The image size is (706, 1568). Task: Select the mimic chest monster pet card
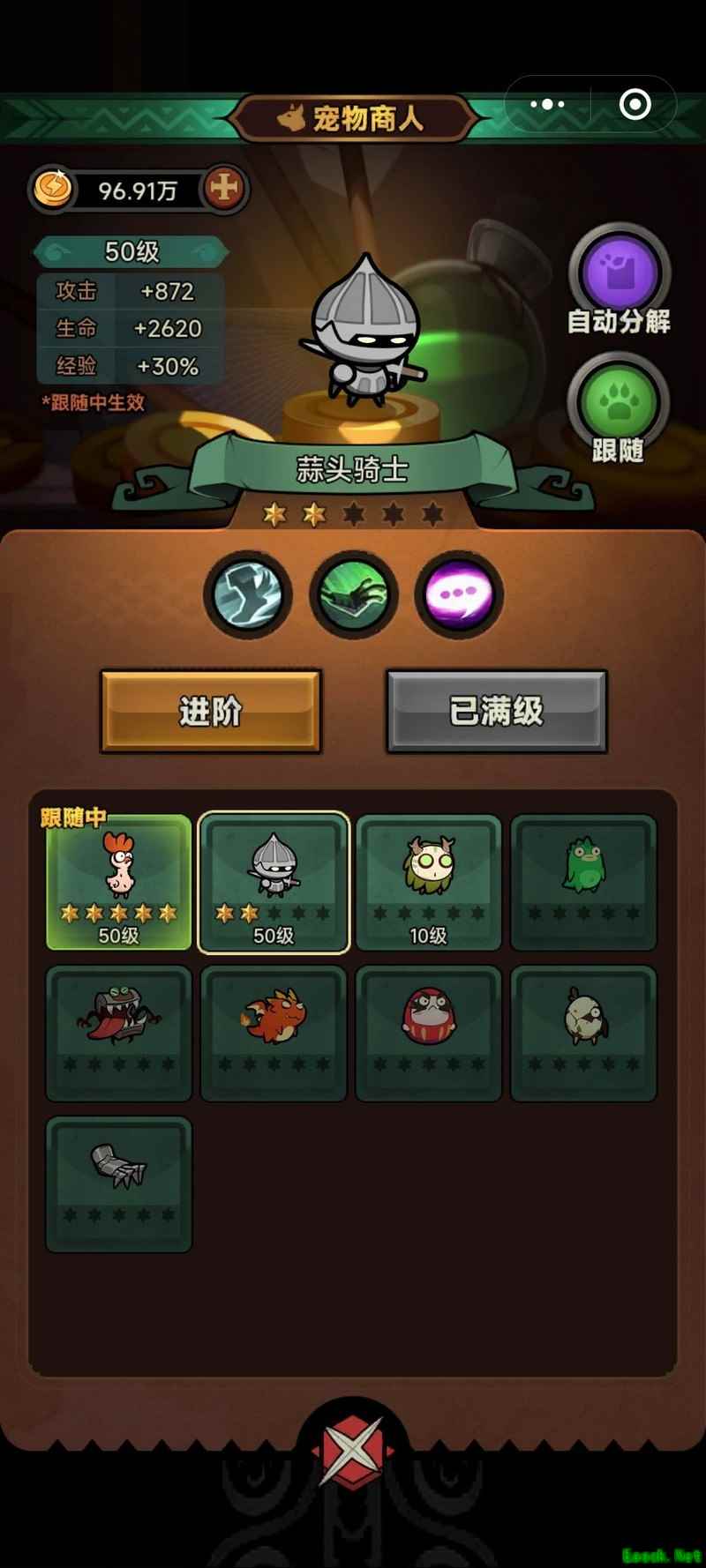pos(118,1033)
